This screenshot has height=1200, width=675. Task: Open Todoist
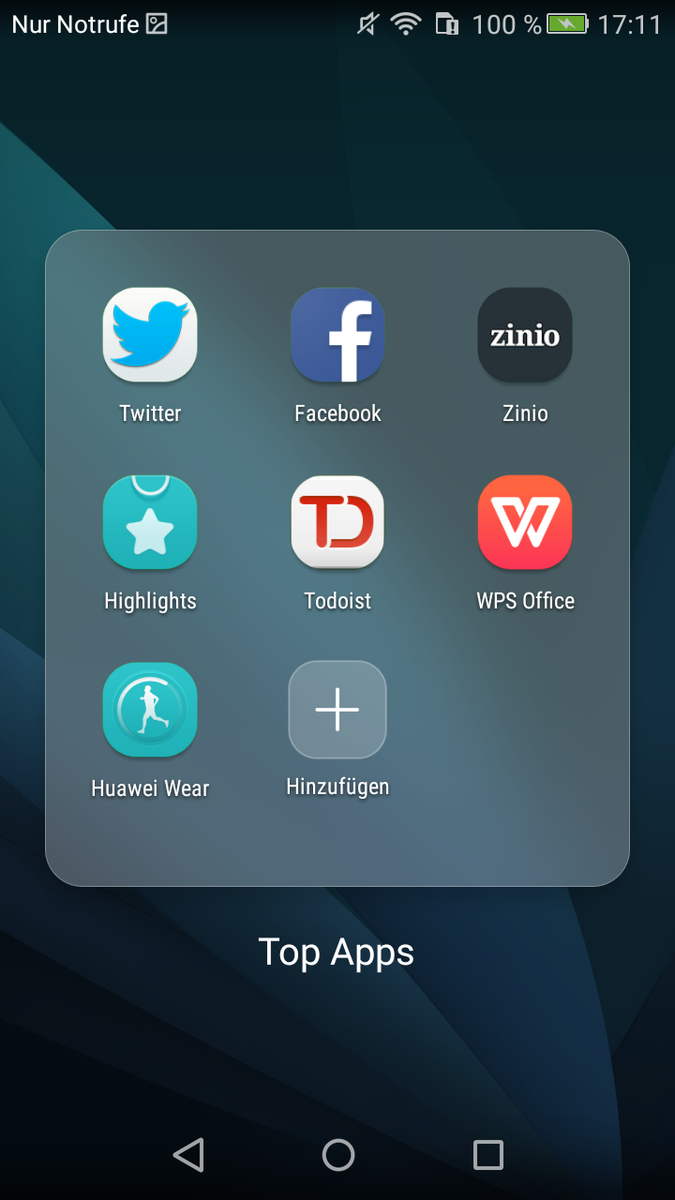337,523
